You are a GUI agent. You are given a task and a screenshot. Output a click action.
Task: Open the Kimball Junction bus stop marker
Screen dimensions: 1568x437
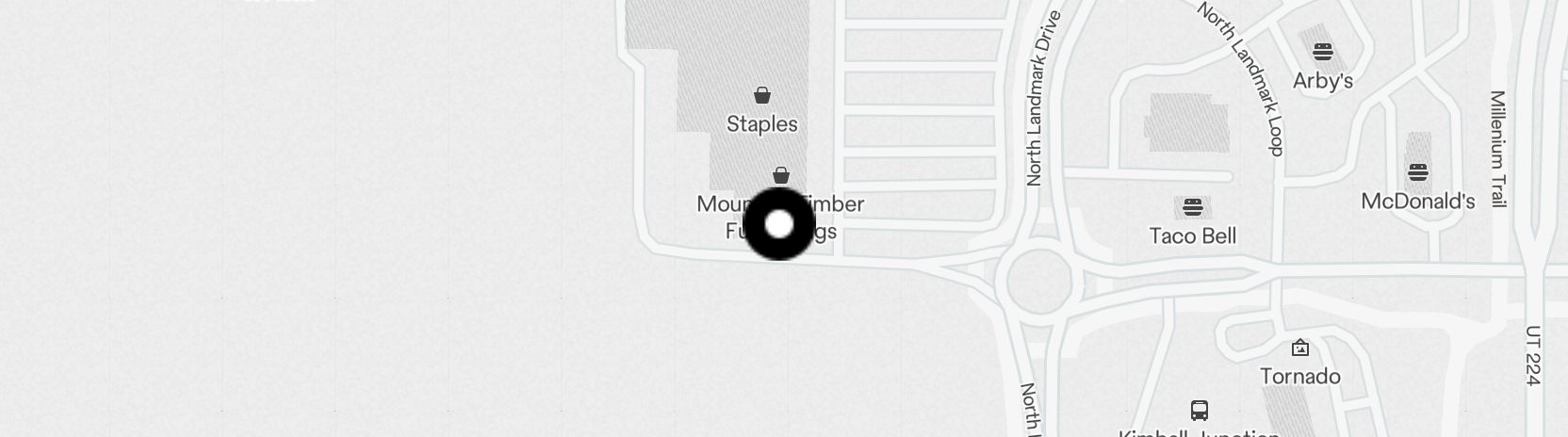click(x=1200, y=411)
